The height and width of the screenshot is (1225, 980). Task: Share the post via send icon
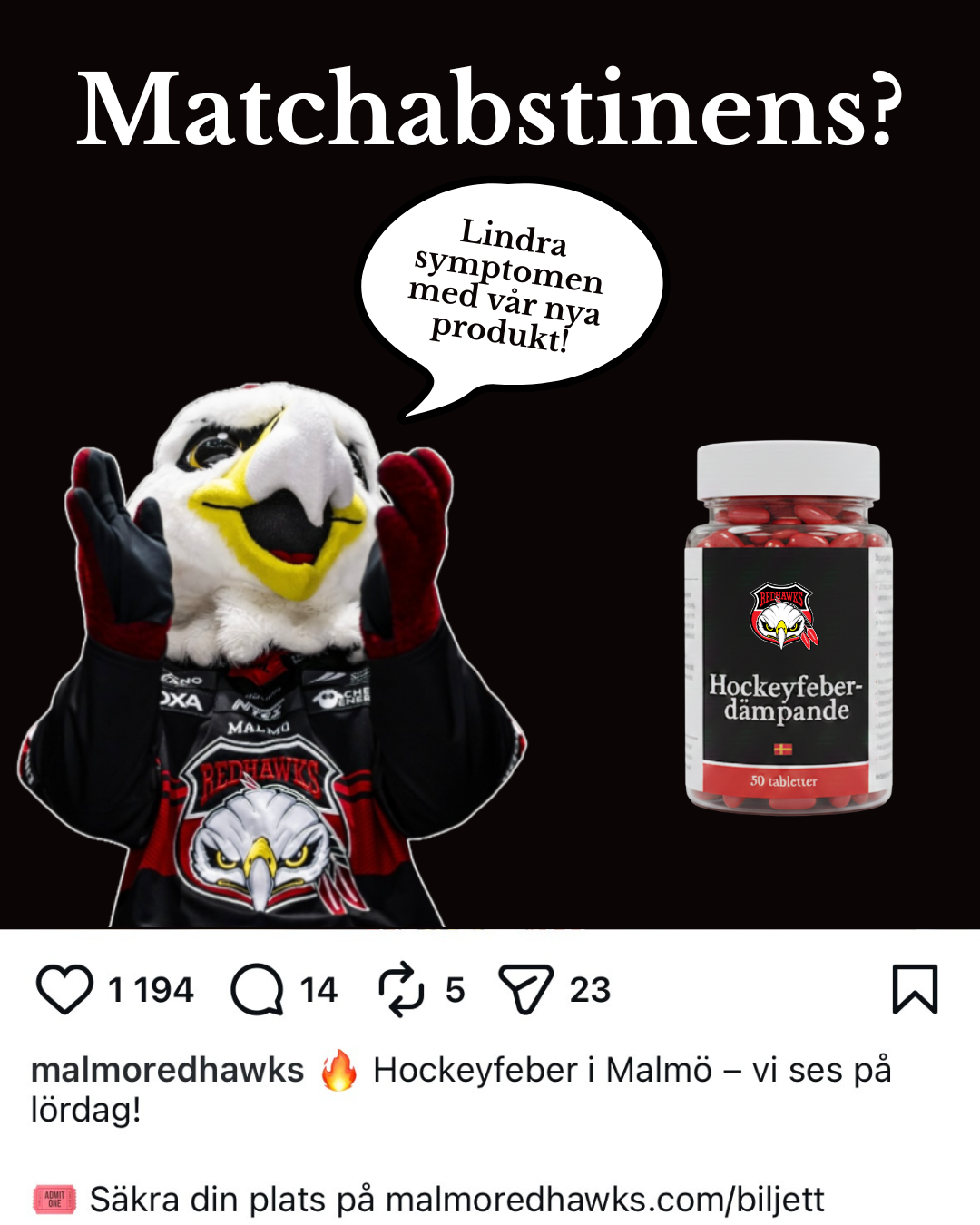(x=525, y=989)
